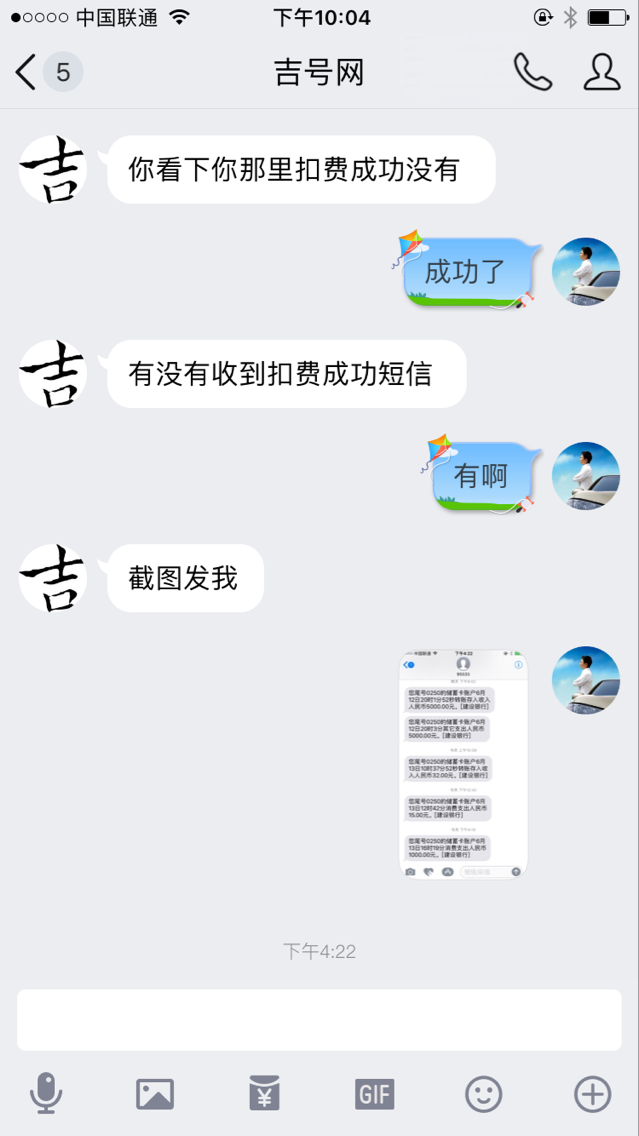The width and height of the screenshot is (639, 1136).
Task: Open the GIF selector
Action: click(x=374, y=1094)
